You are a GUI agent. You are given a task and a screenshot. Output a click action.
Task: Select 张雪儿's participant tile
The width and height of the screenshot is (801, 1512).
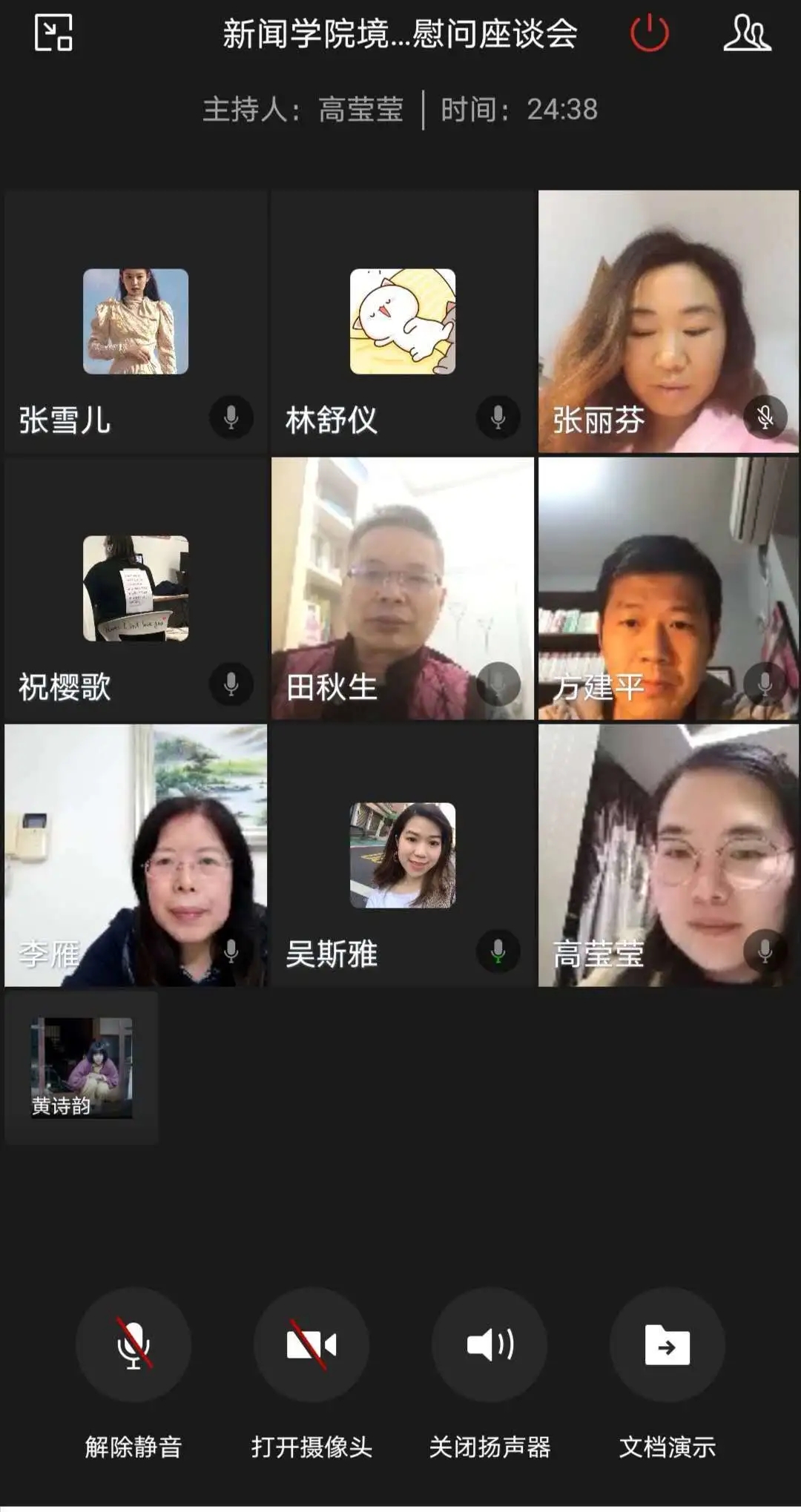tap(136, 322)
